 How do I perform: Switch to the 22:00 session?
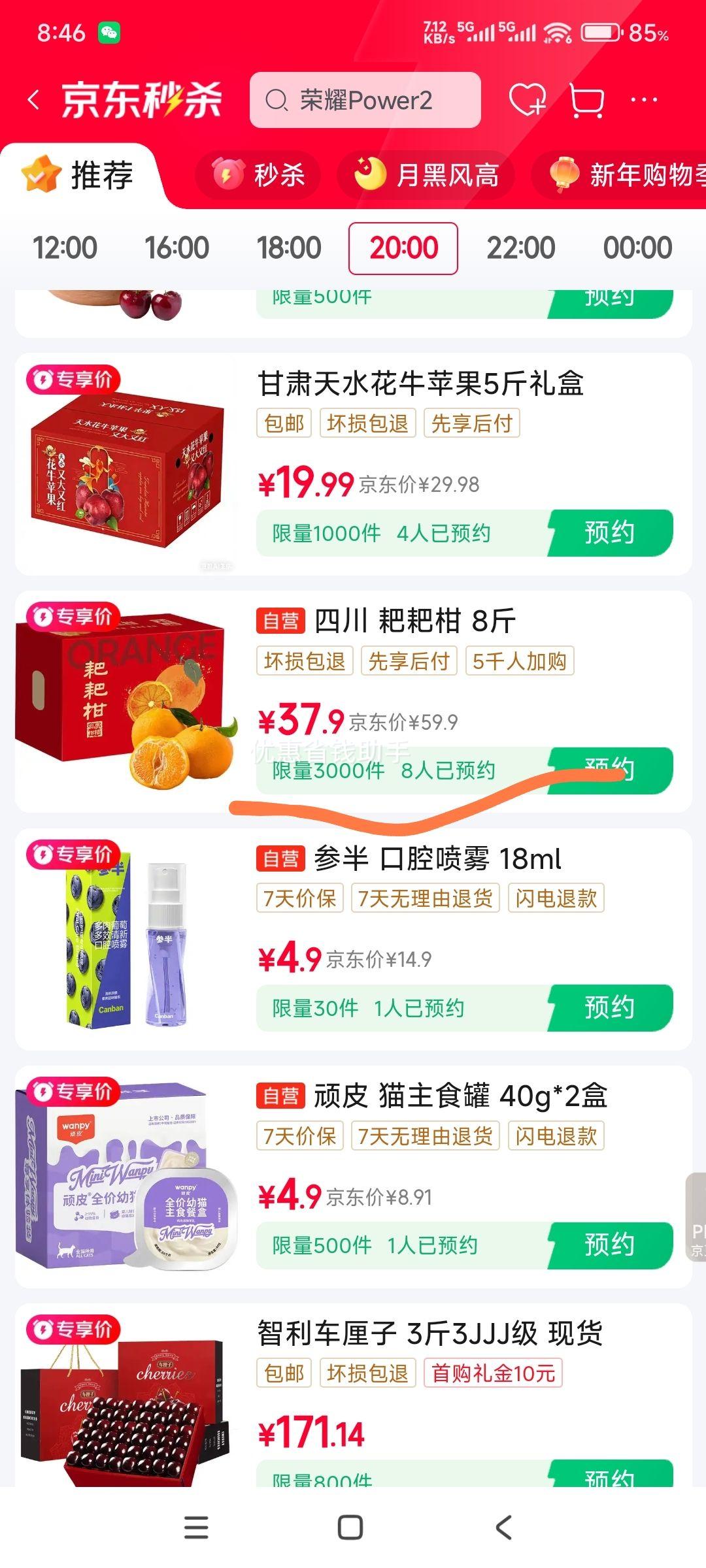click(519, 248)
